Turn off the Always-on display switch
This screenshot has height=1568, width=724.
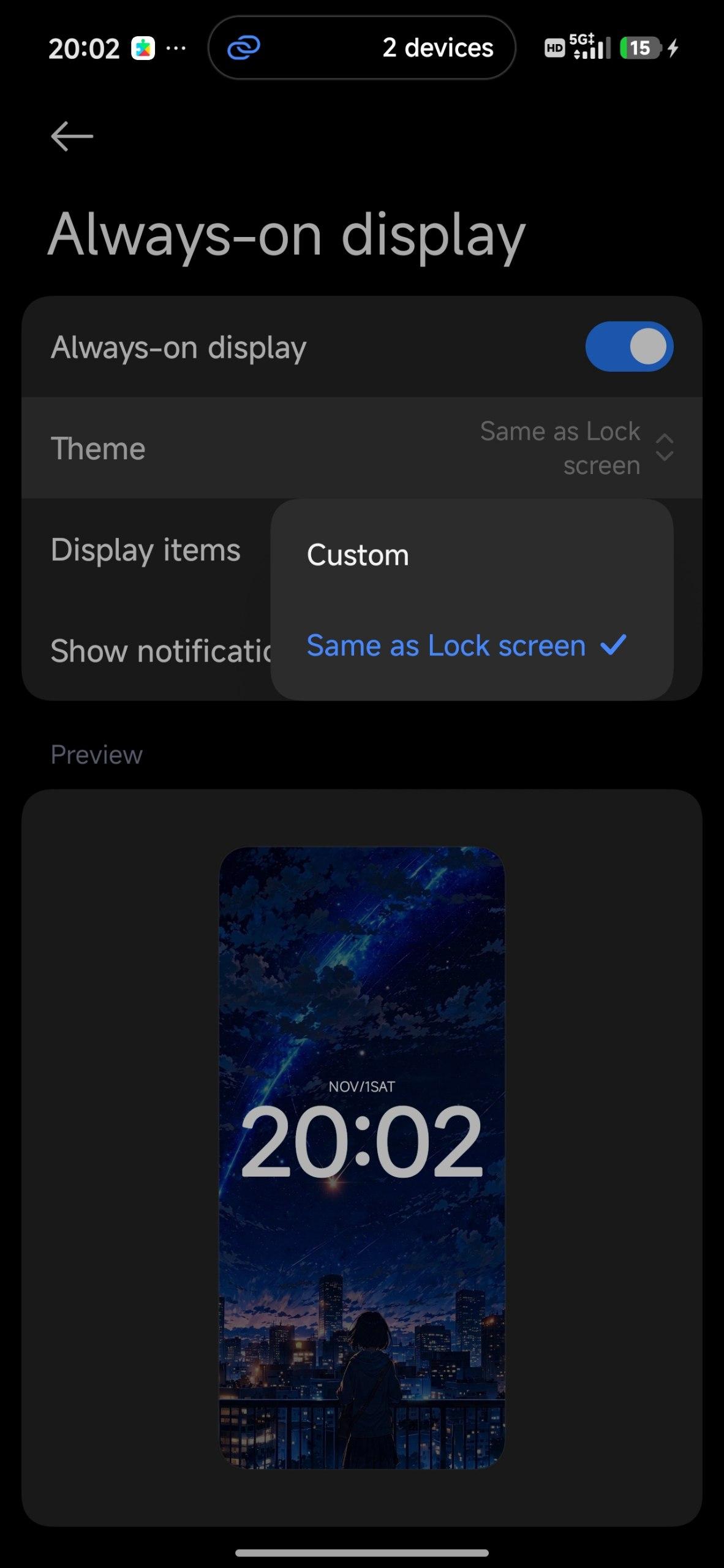[629, 347]
